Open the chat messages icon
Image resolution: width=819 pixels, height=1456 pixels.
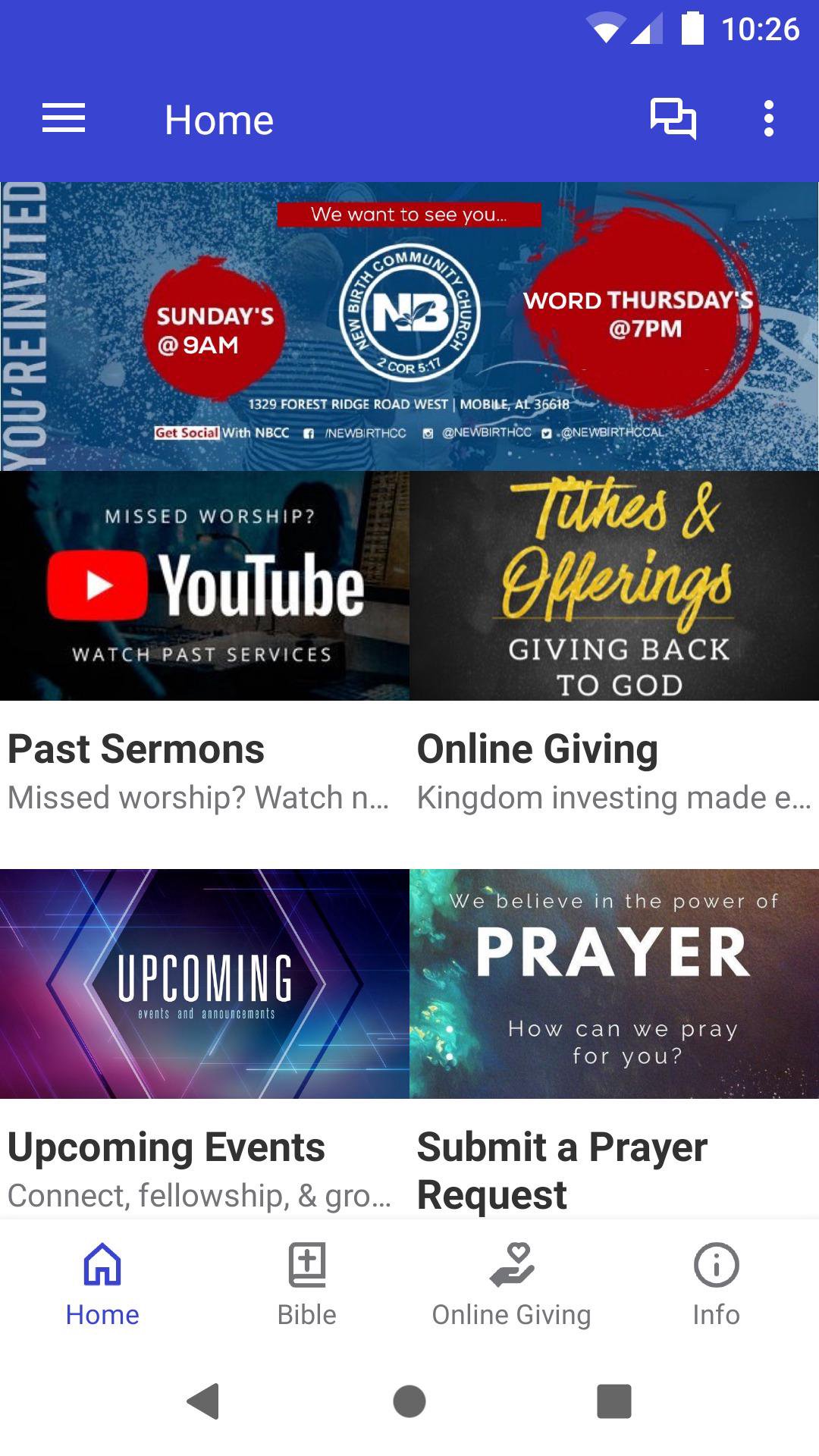coord(673,119)
